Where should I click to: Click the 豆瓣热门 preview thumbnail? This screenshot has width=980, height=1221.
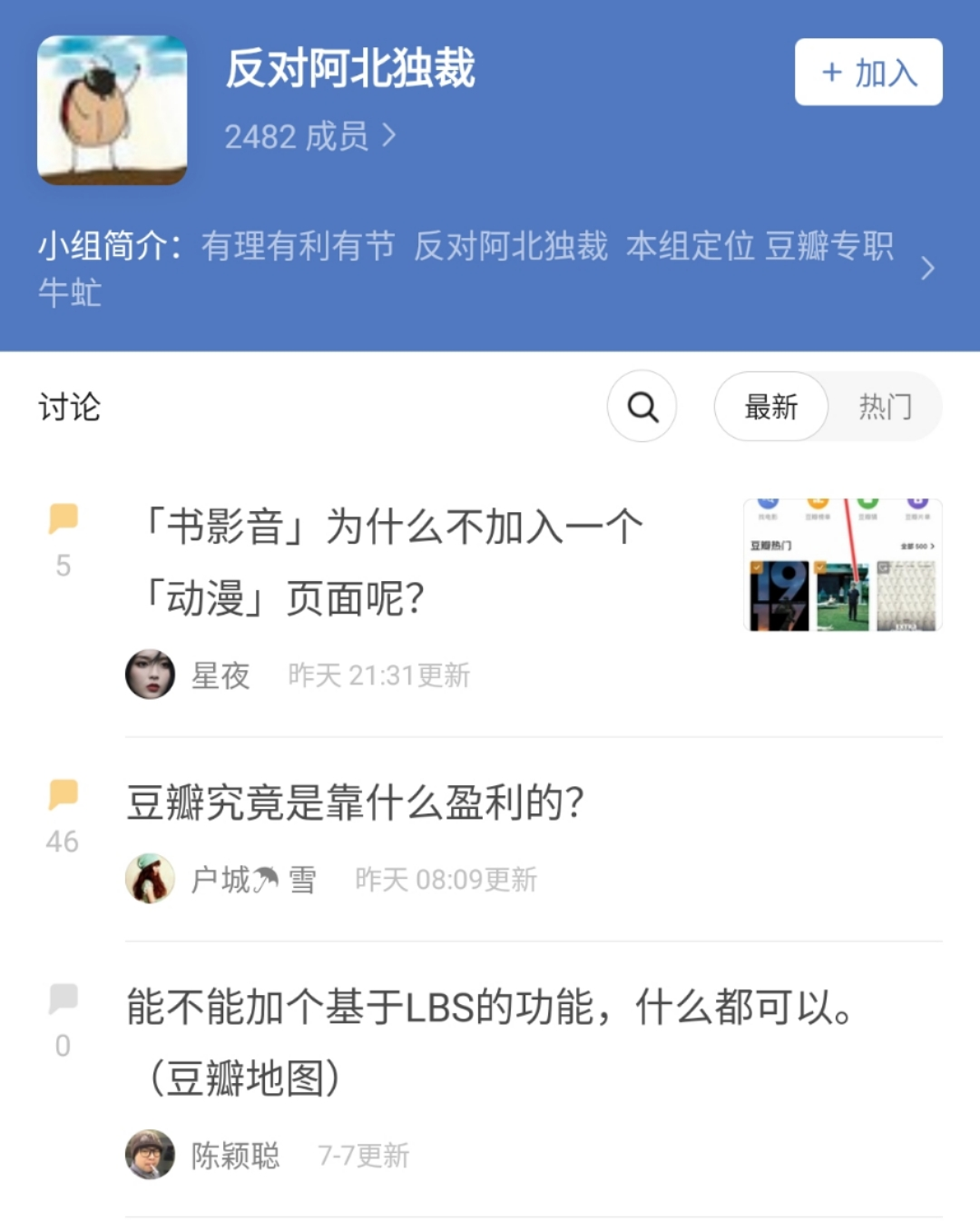point(842,563)
